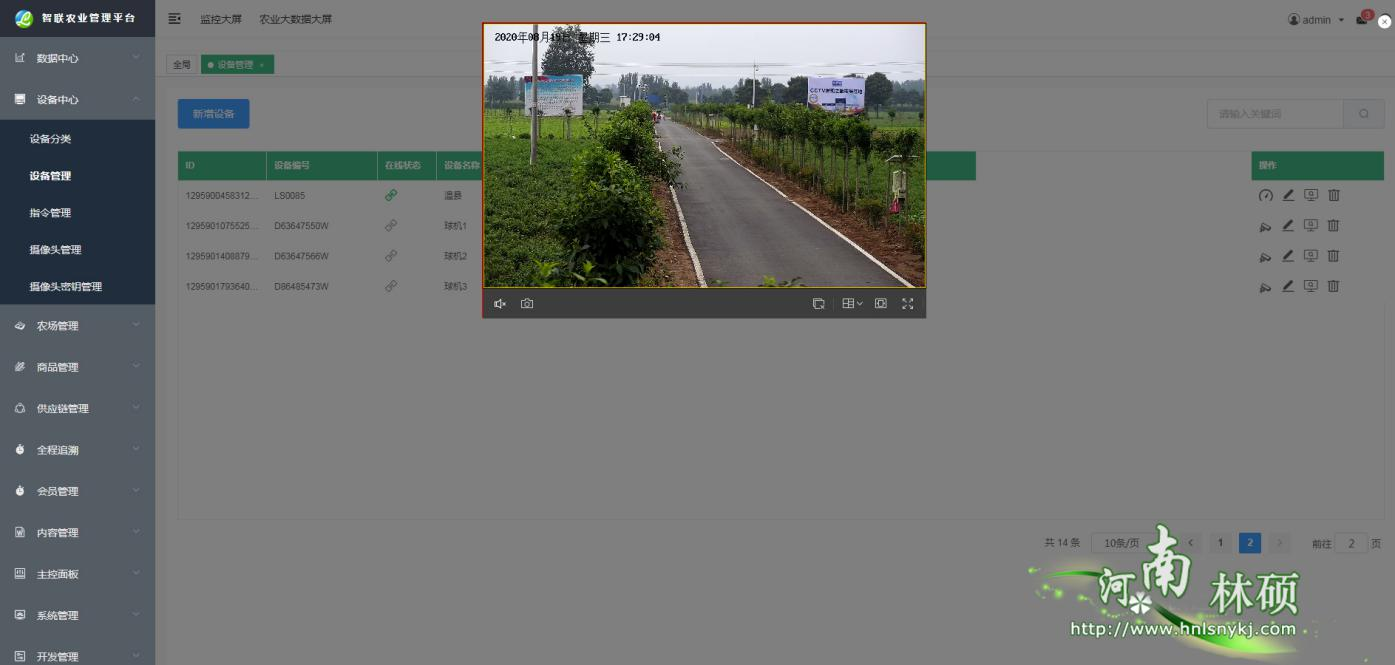Focus the keyword search input field

coord(1274,114)
